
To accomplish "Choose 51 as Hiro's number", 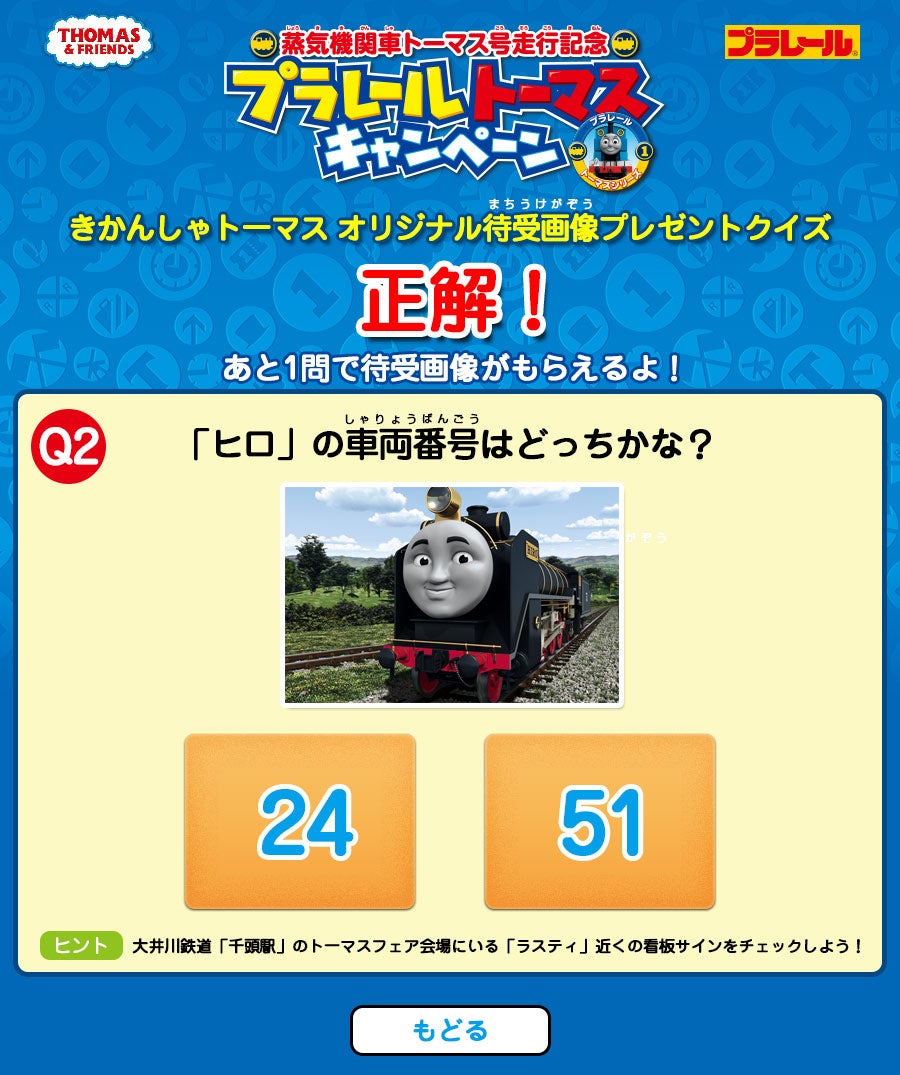I will tap(600, 822).
